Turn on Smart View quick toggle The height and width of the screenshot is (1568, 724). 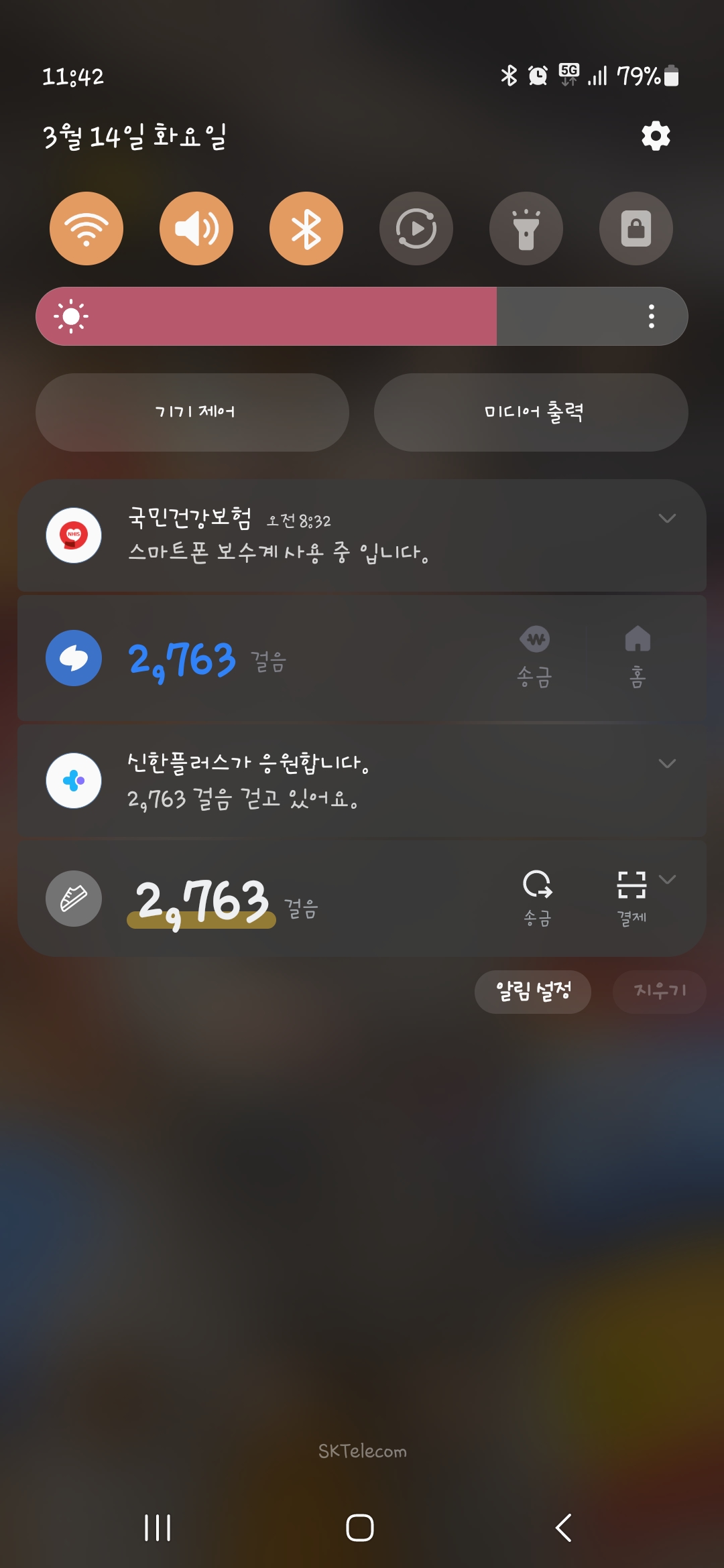click(416, 228)
